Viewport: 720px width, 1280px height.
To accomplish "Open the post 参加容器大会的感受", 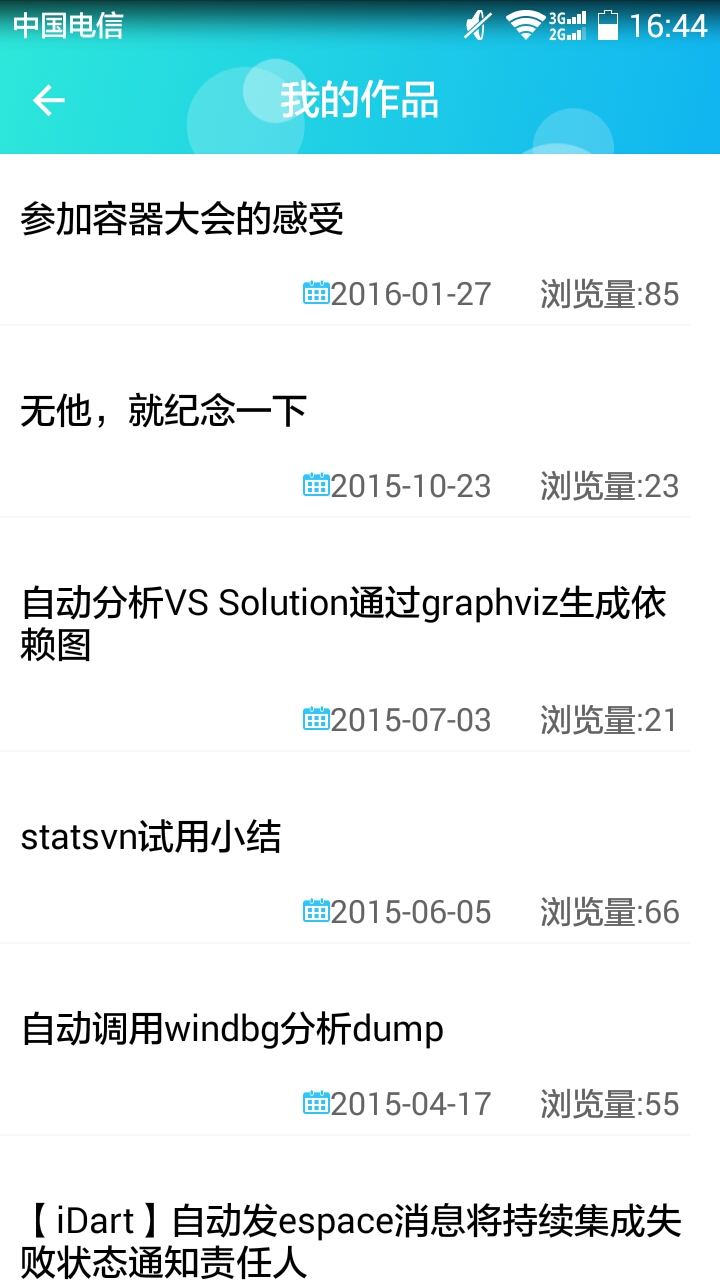I will pos(182,219).
